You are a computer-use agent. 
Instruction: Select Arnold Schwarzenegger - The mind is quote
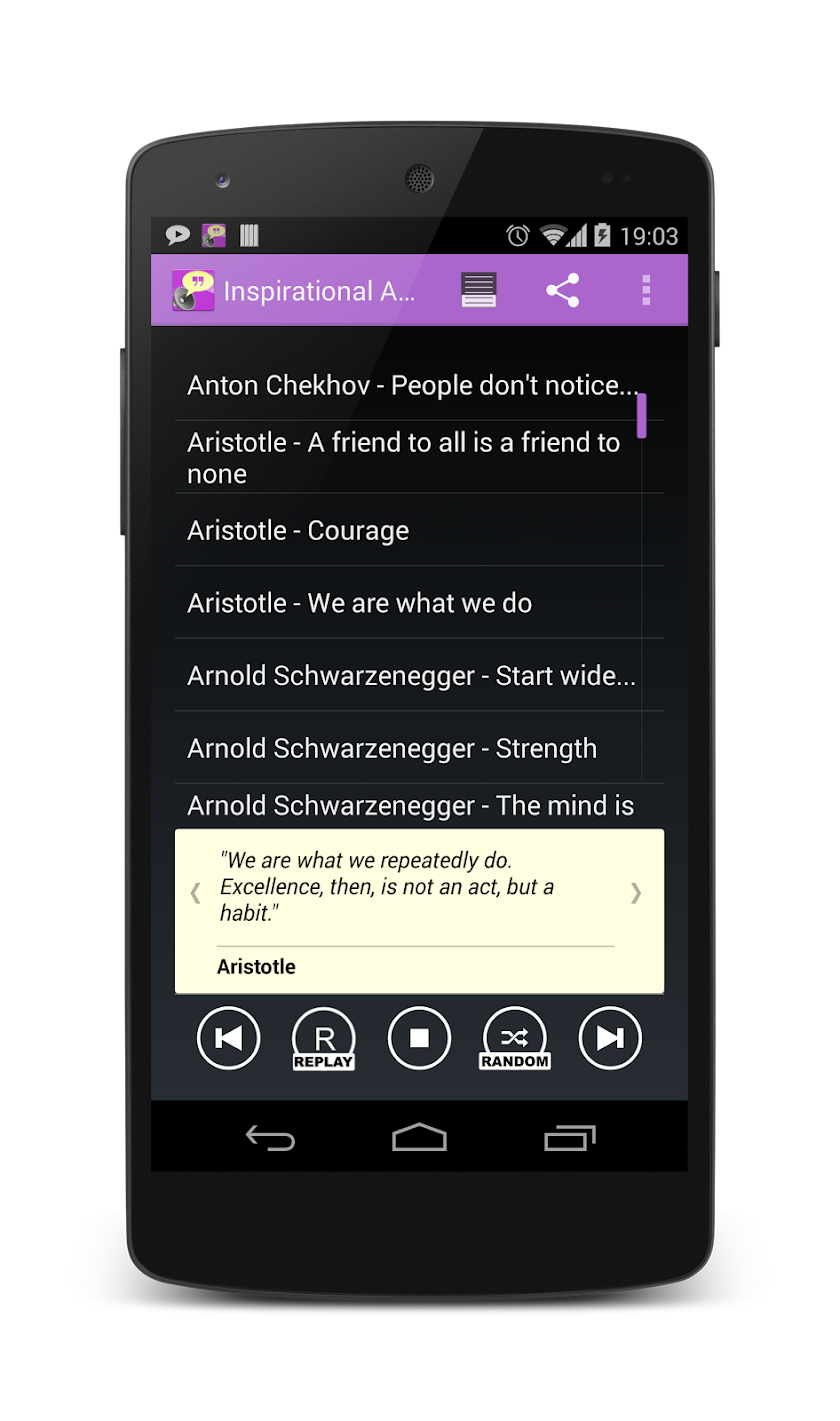pyautogui.click(x=412, y=806)
